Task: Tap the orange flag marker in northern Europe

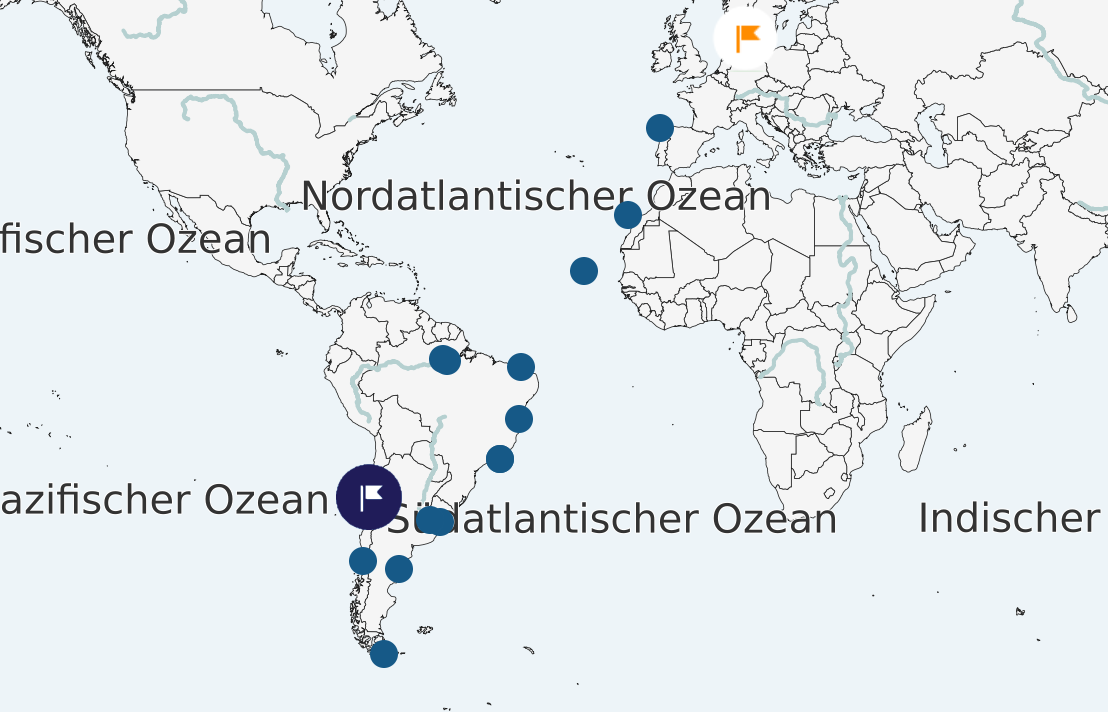Action: [x=745, y=38]
